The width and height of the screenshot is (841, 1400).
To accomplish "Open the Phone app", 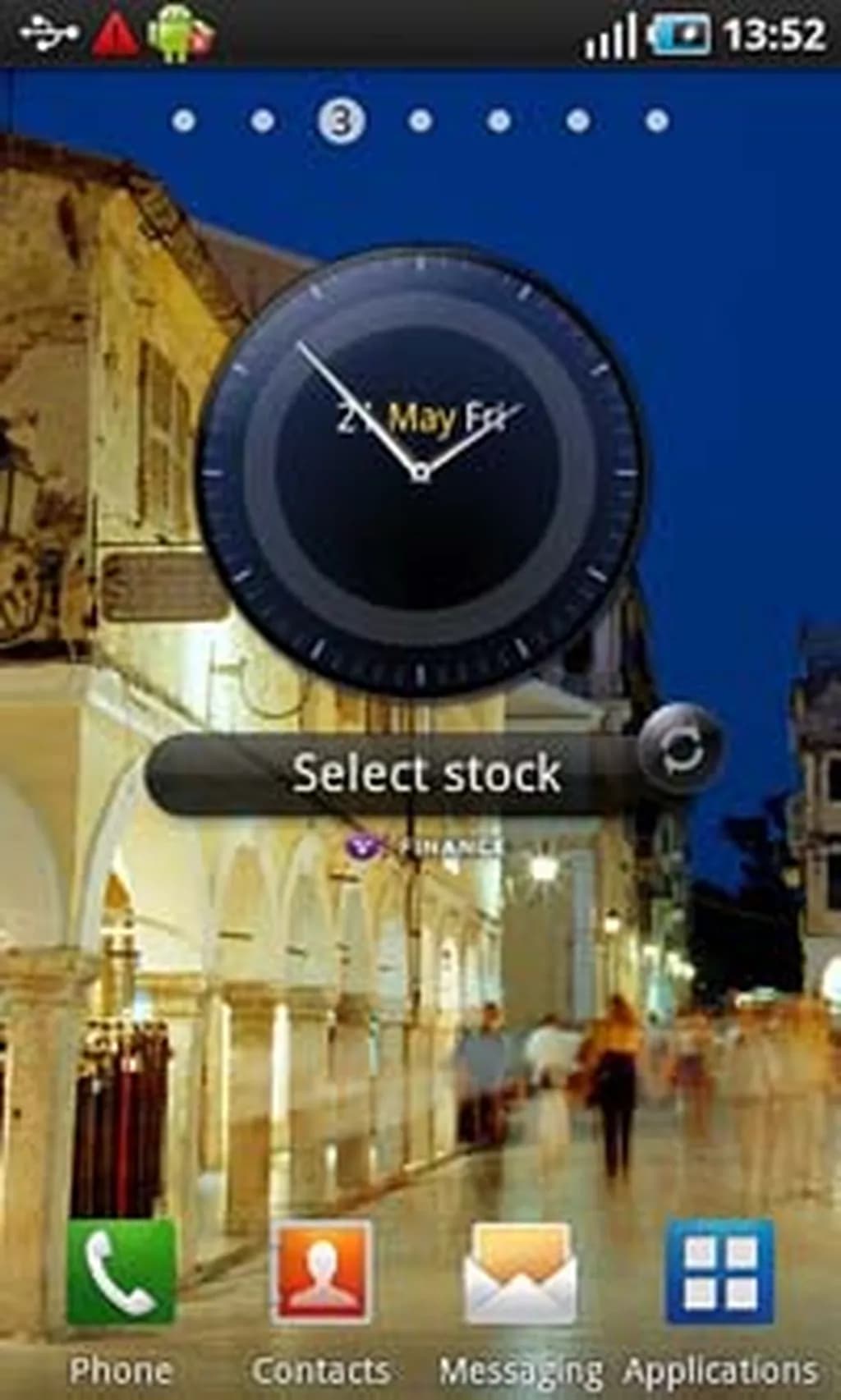I will [121, 1274].
